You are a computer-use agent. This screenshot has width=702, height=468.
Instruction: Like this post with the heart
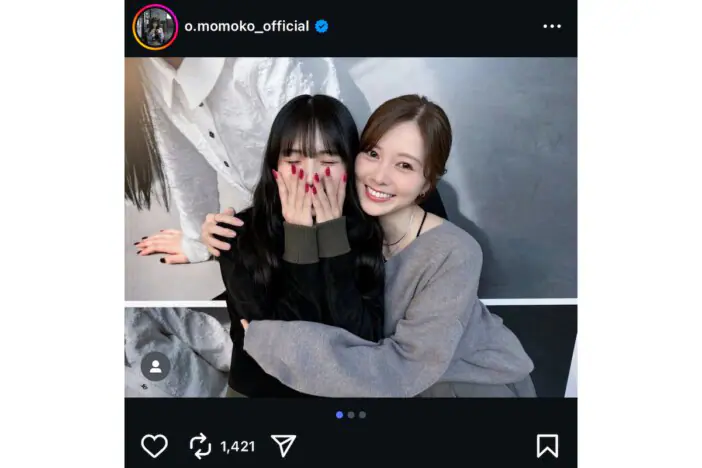click(x=154, y=445)
